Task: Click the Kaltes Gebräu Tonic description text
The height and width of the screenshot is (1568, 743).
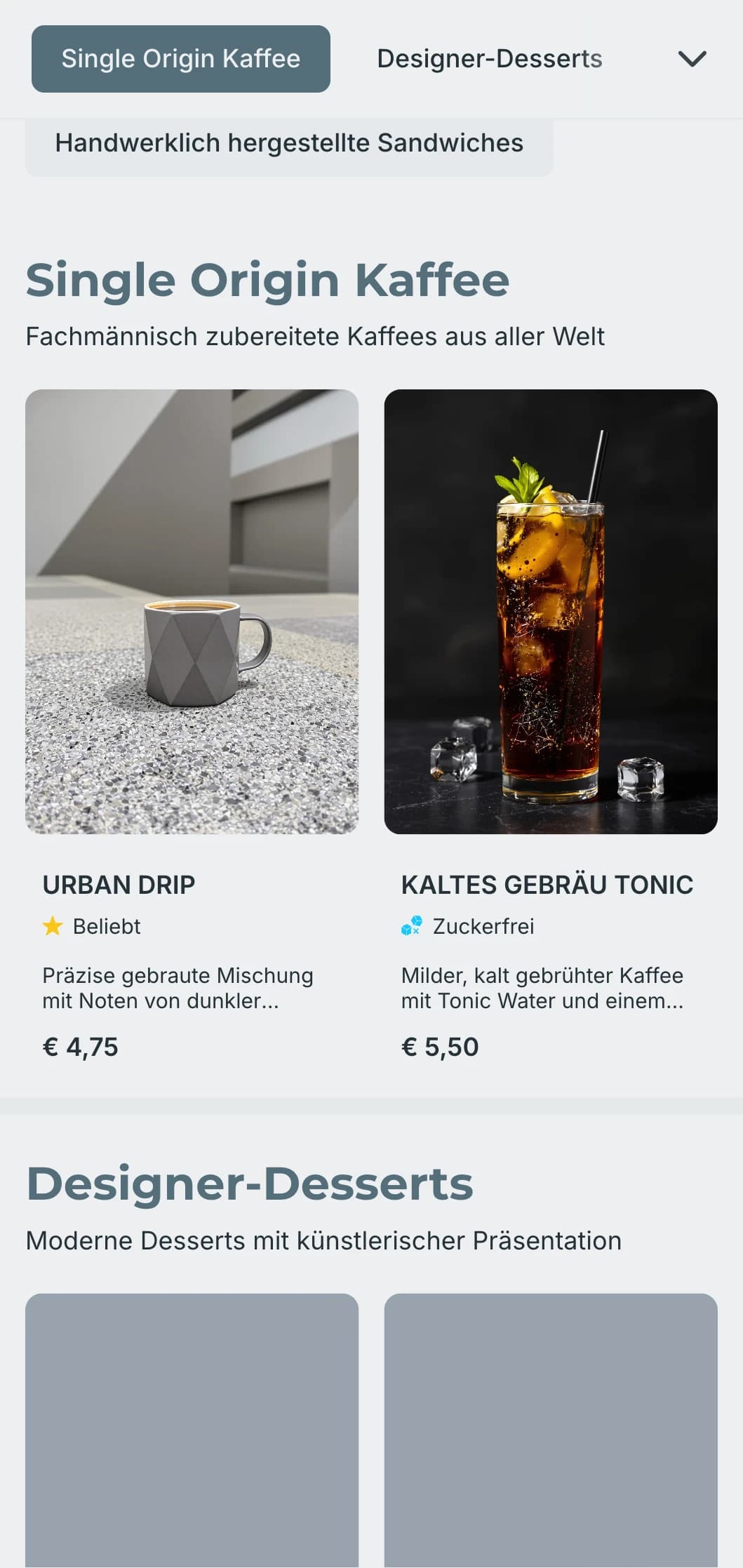Action: tap(542, 988)
